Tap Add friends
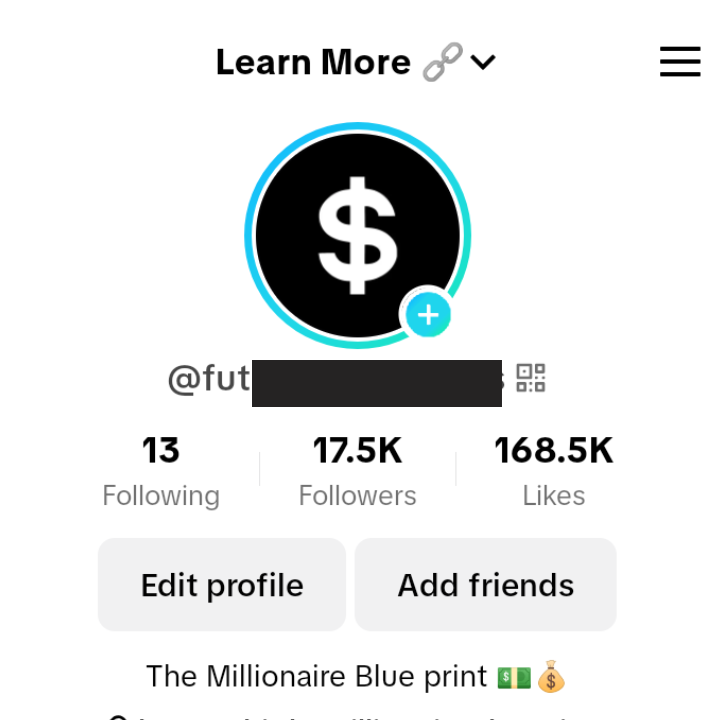 pyautogui.click(x=486, y=585)
